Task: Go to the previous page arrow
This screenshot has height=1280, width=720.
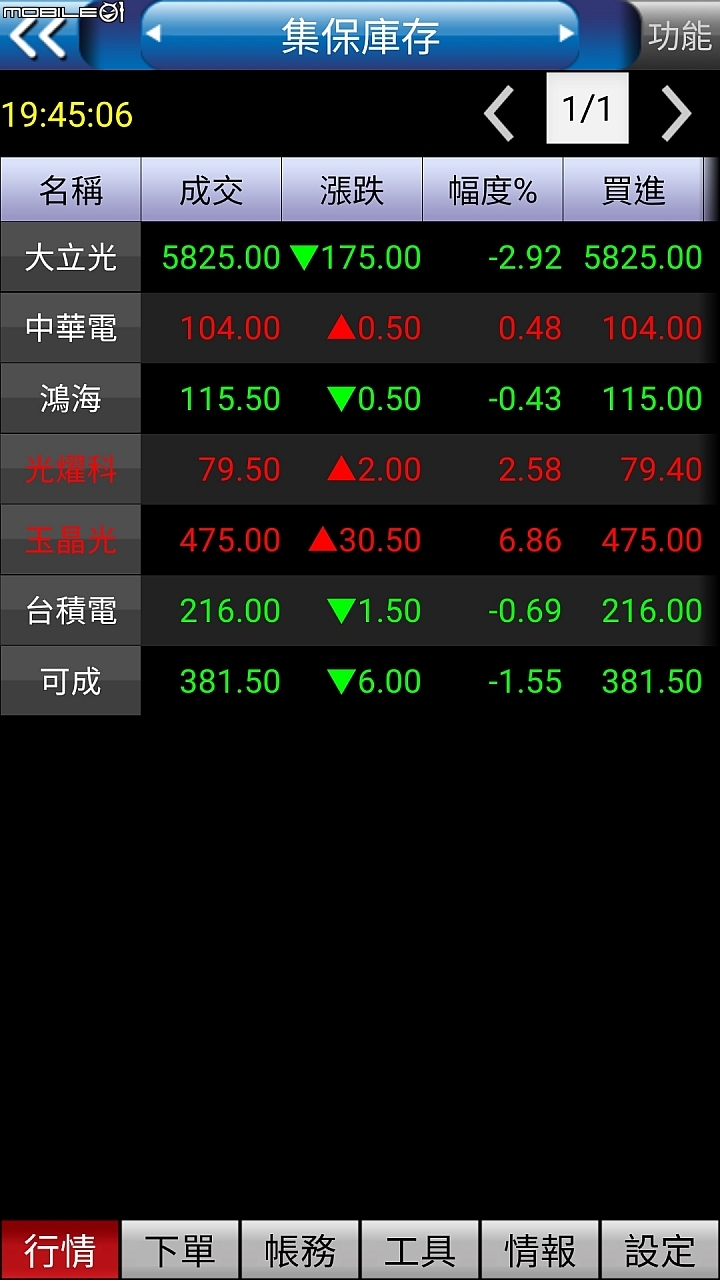Action: [x=499, y=113]
